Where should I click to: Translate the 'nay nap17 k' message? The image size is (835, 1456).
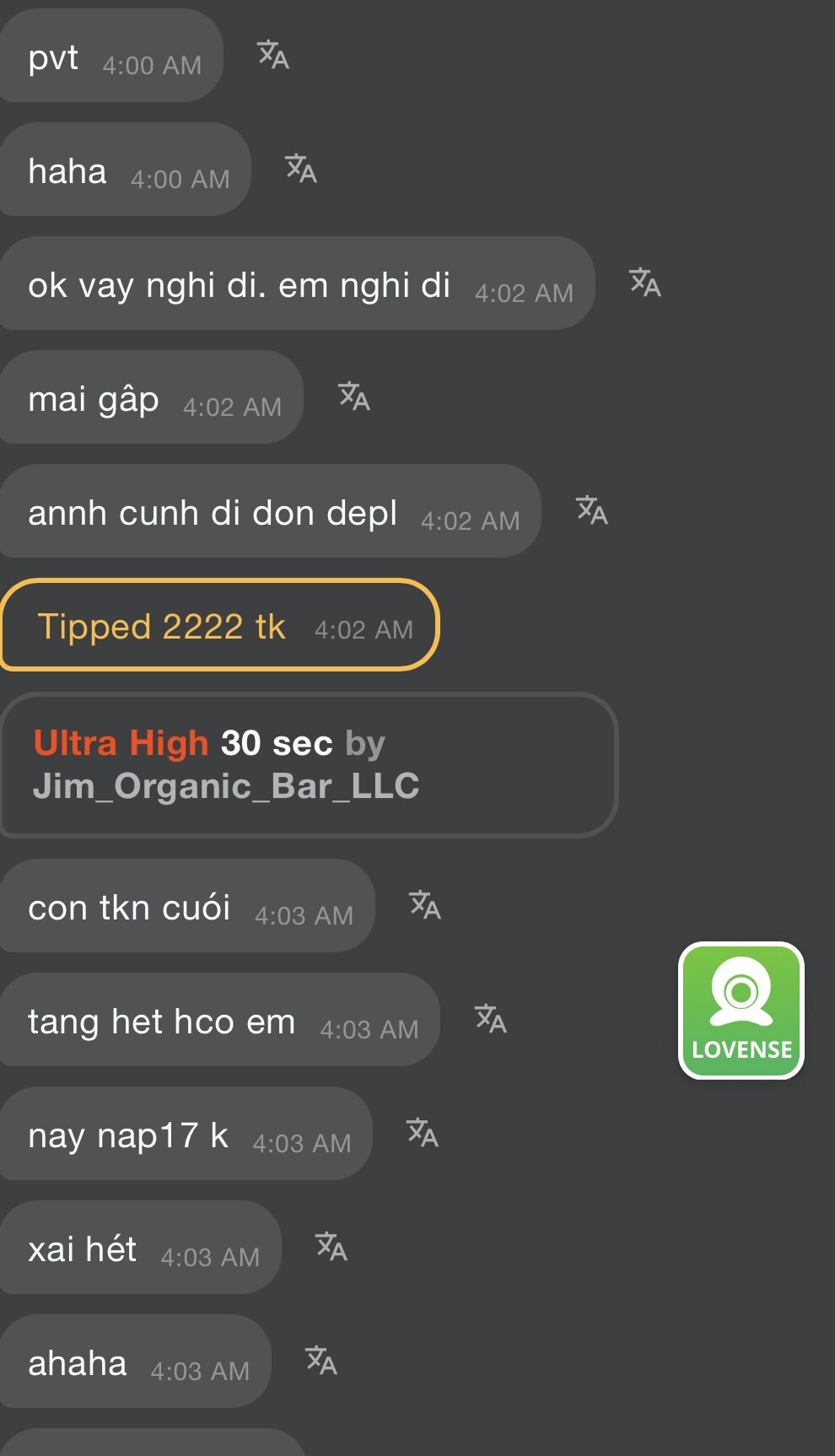click(x=422, y=1133)
